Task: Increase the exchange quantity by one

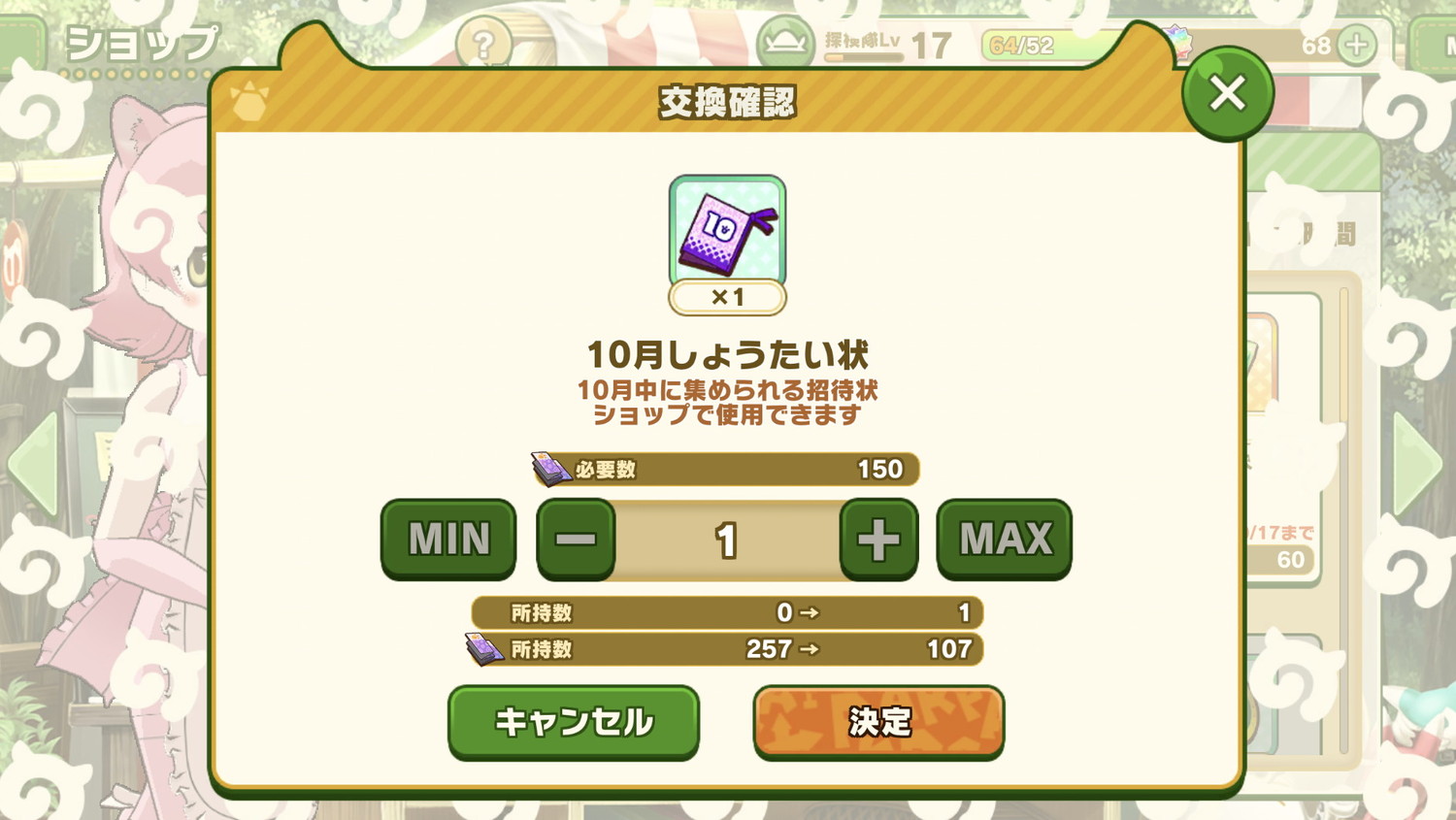Action: tap(878, 539)
